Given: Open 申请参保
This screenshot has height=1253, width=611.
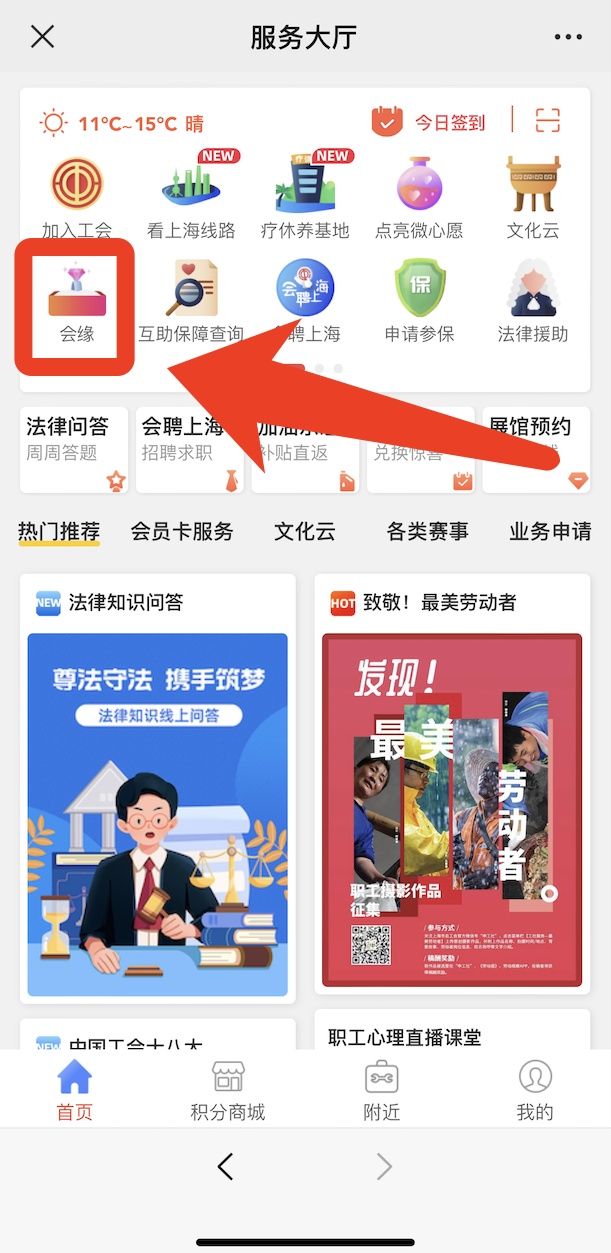Looking at the screenshot, I should click(419, 300).
